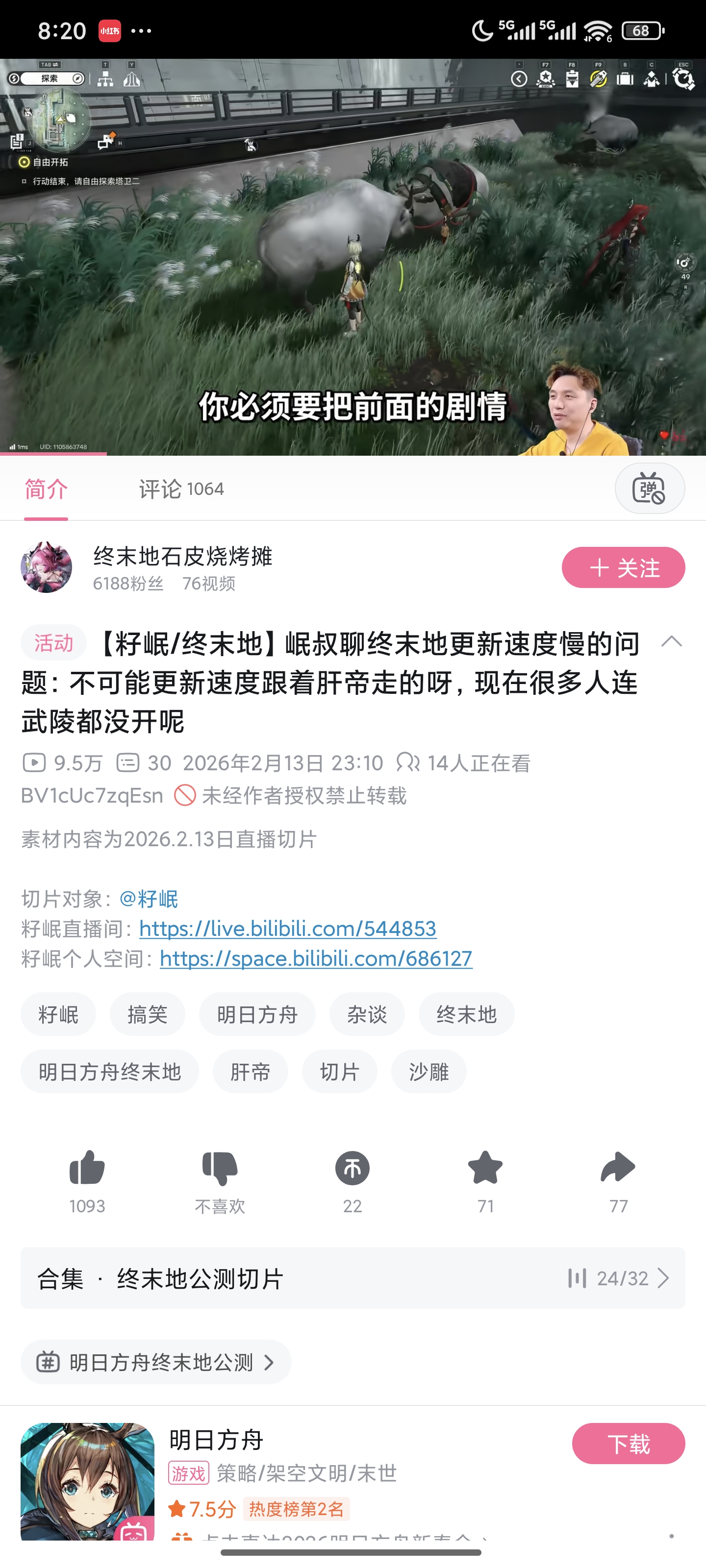Switch to the 评论 comments tab
Screen dimensions: 706x1568
tap(181, 489)
